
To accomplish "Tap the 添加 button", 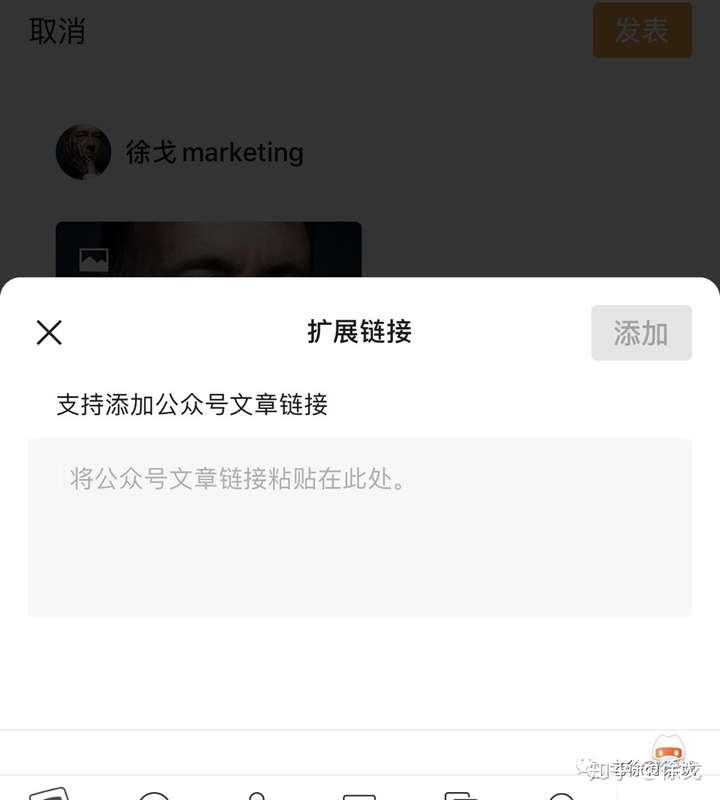I will (x=641, y=333).
